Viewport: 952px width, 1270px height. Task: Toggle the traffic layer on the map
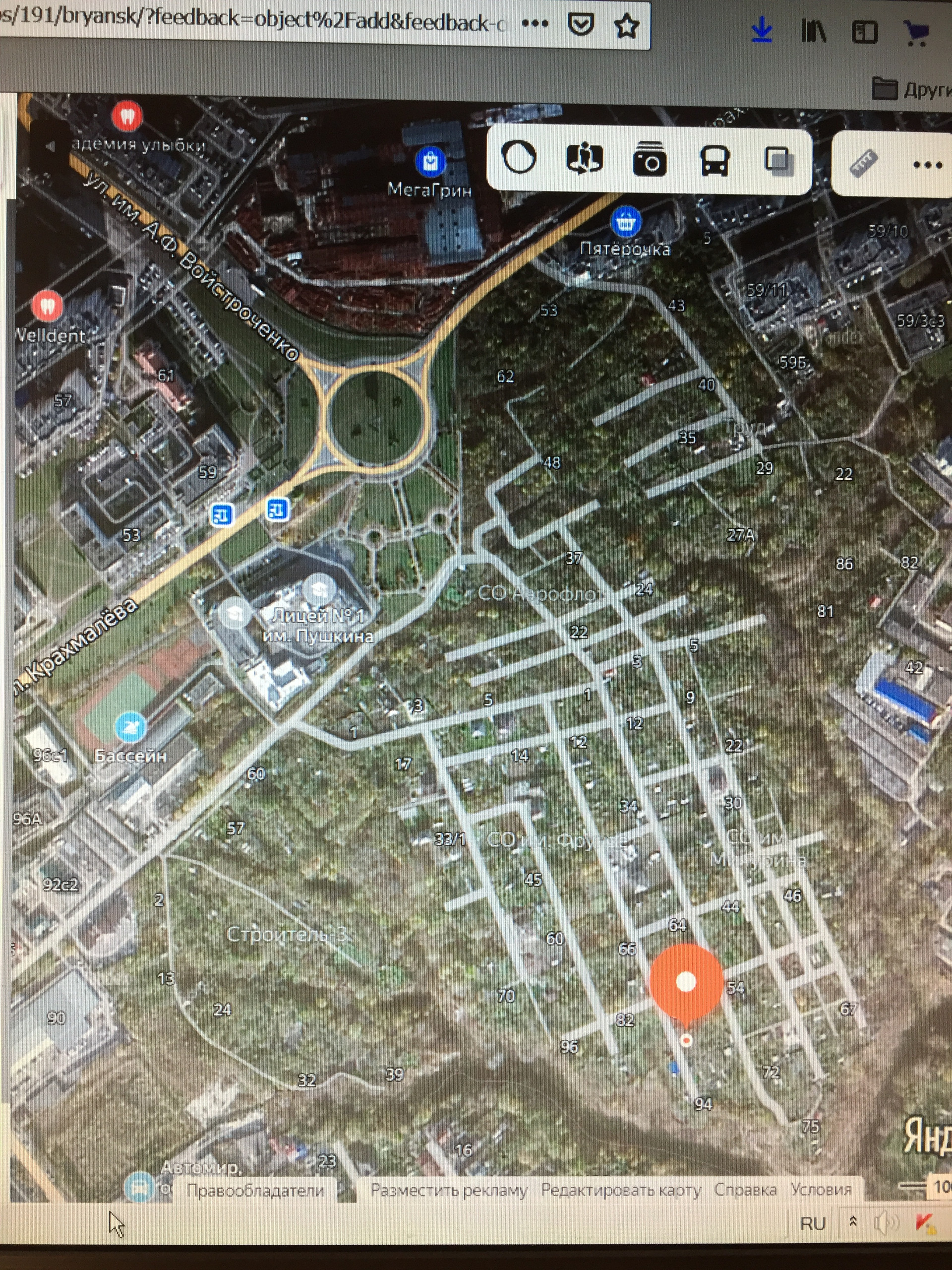(519, 157)
